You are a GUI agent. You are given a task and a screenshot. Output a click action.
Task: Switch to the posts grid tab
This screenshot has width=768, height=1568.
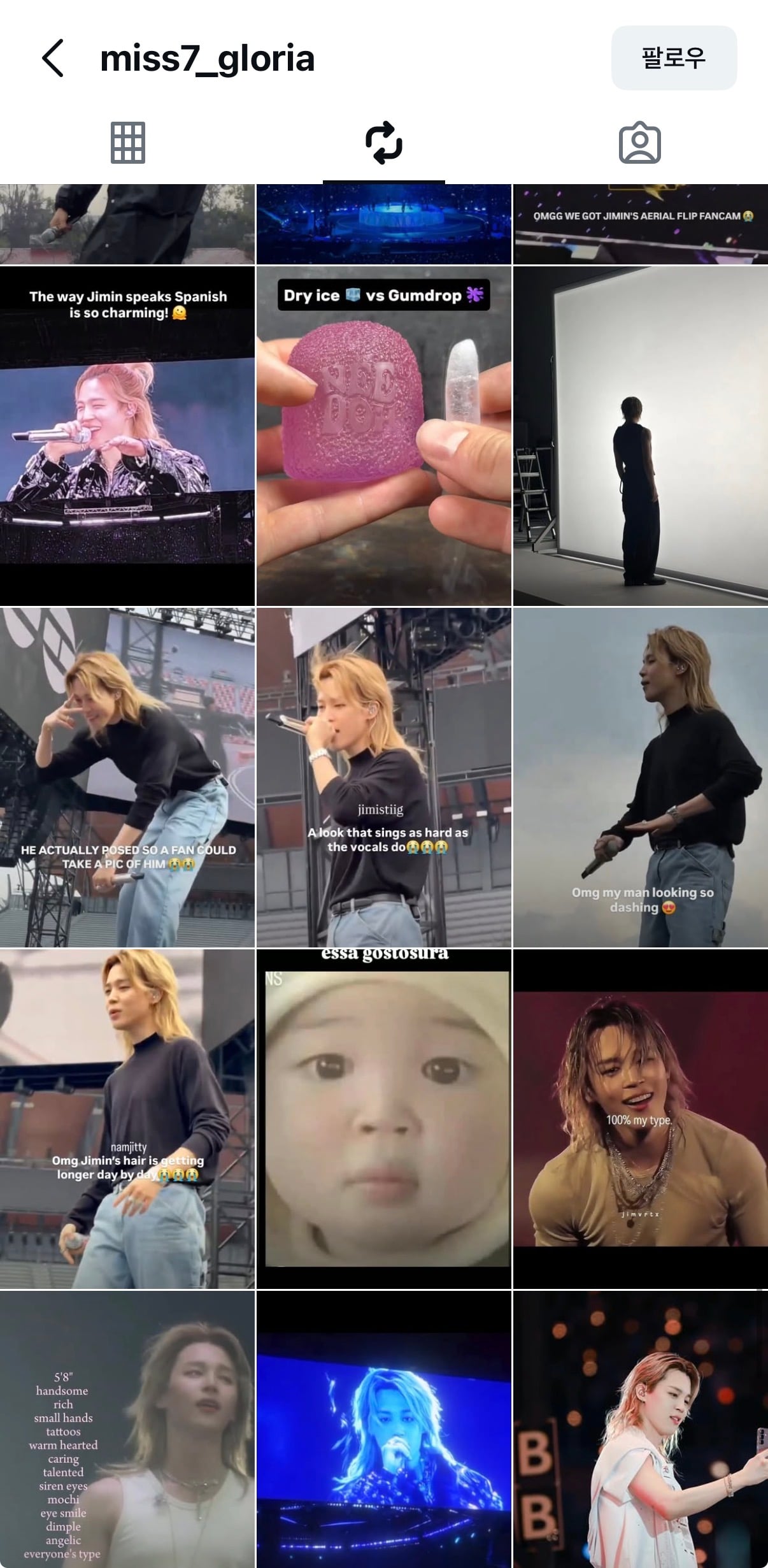128,143
